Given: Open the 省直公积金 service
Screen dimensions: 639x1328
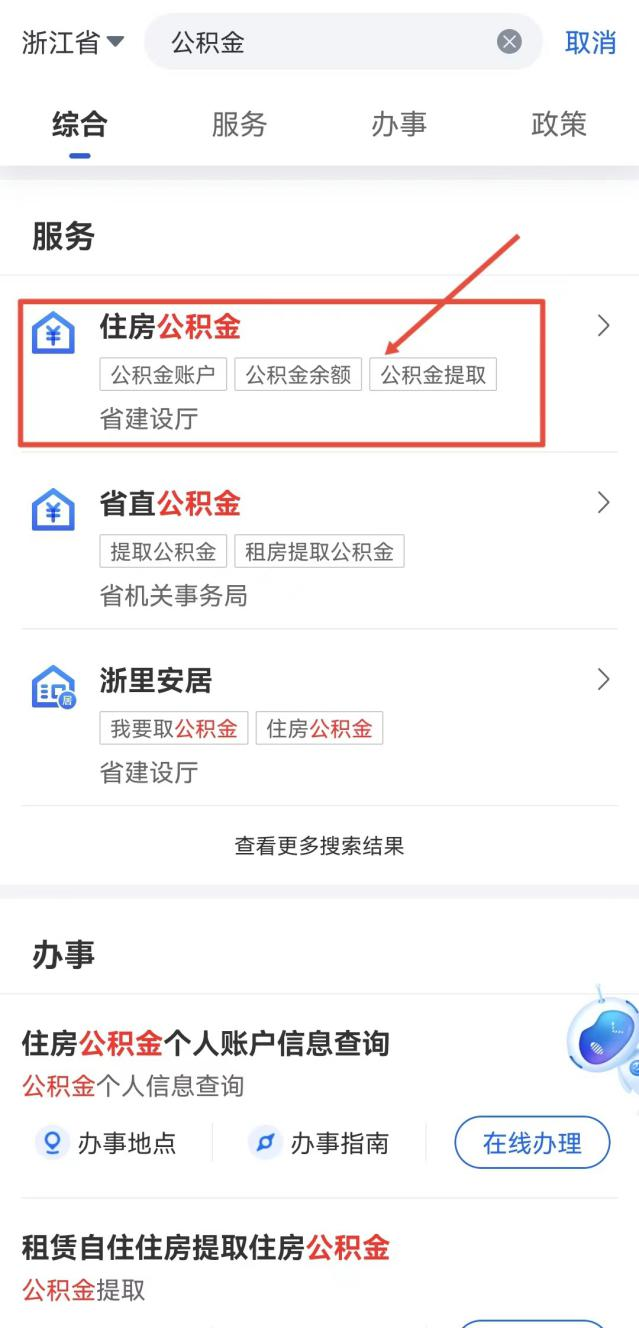Looking at the screenshot, I should click(x=170, y=504).
